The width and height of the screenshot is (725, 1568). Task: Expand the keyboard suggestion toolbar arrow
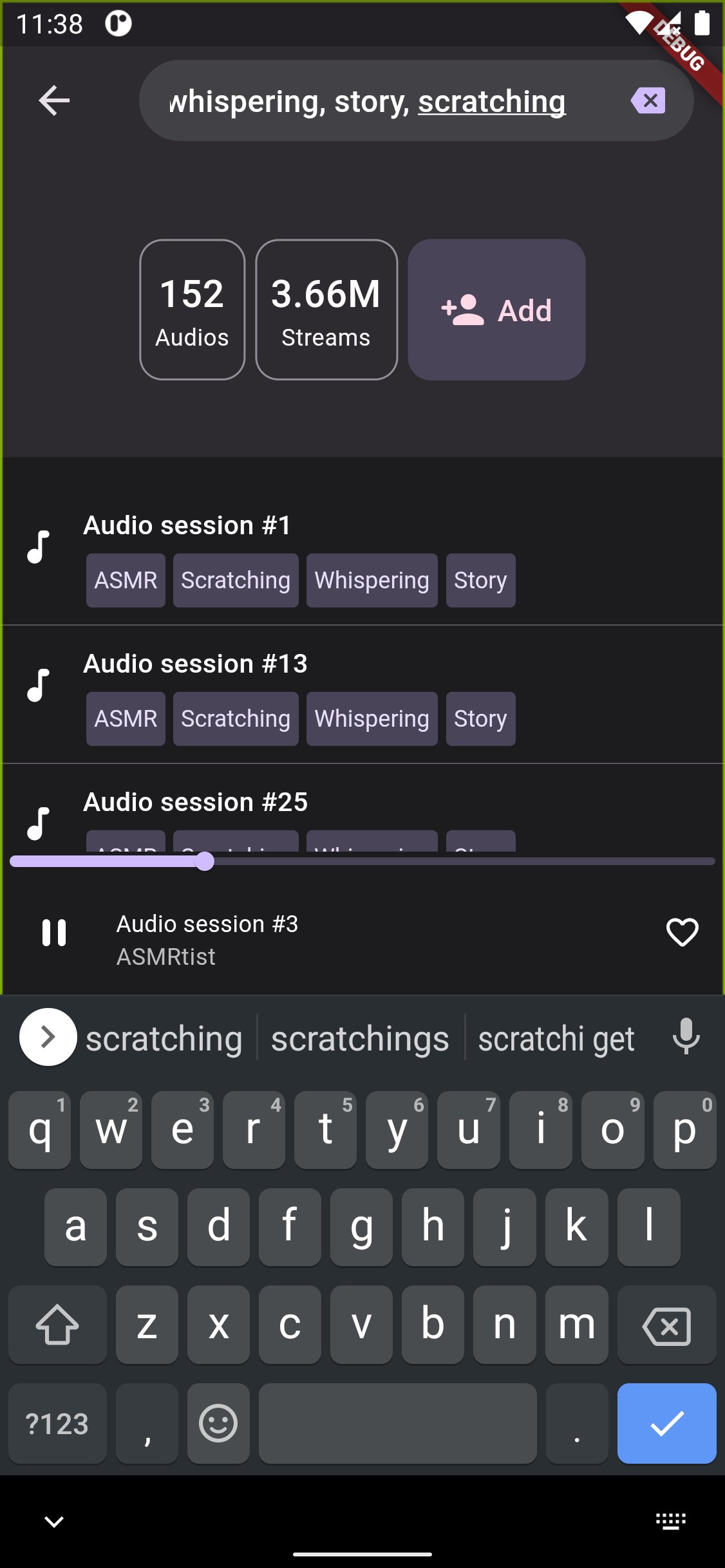click(48, 1037)
